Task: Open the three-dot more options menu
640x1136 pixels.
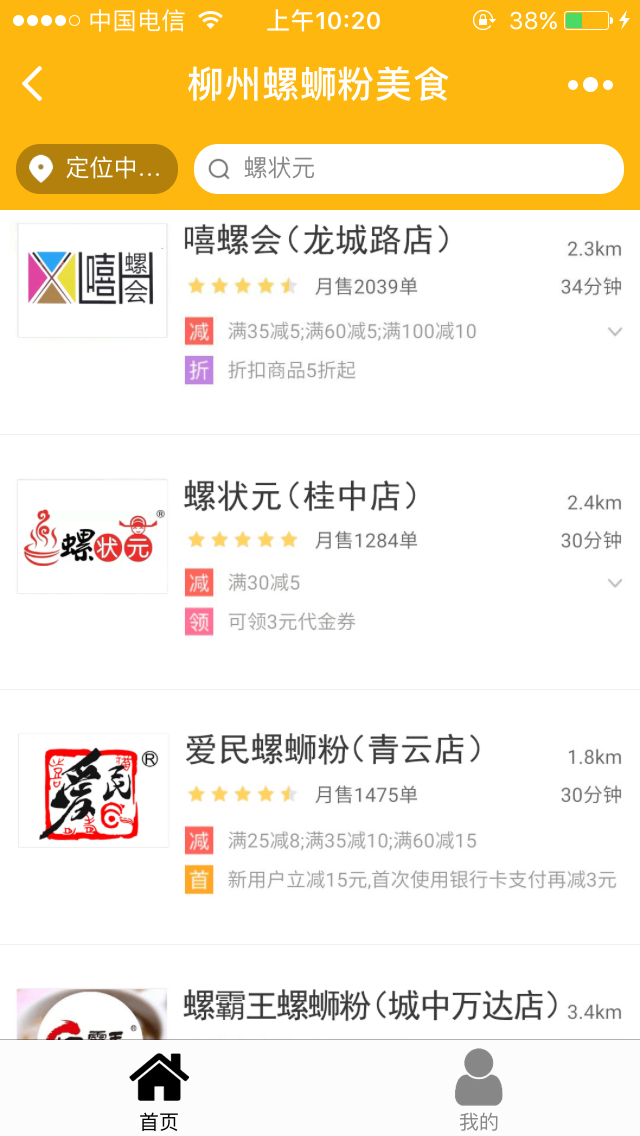Action: [x=590, y=85]
